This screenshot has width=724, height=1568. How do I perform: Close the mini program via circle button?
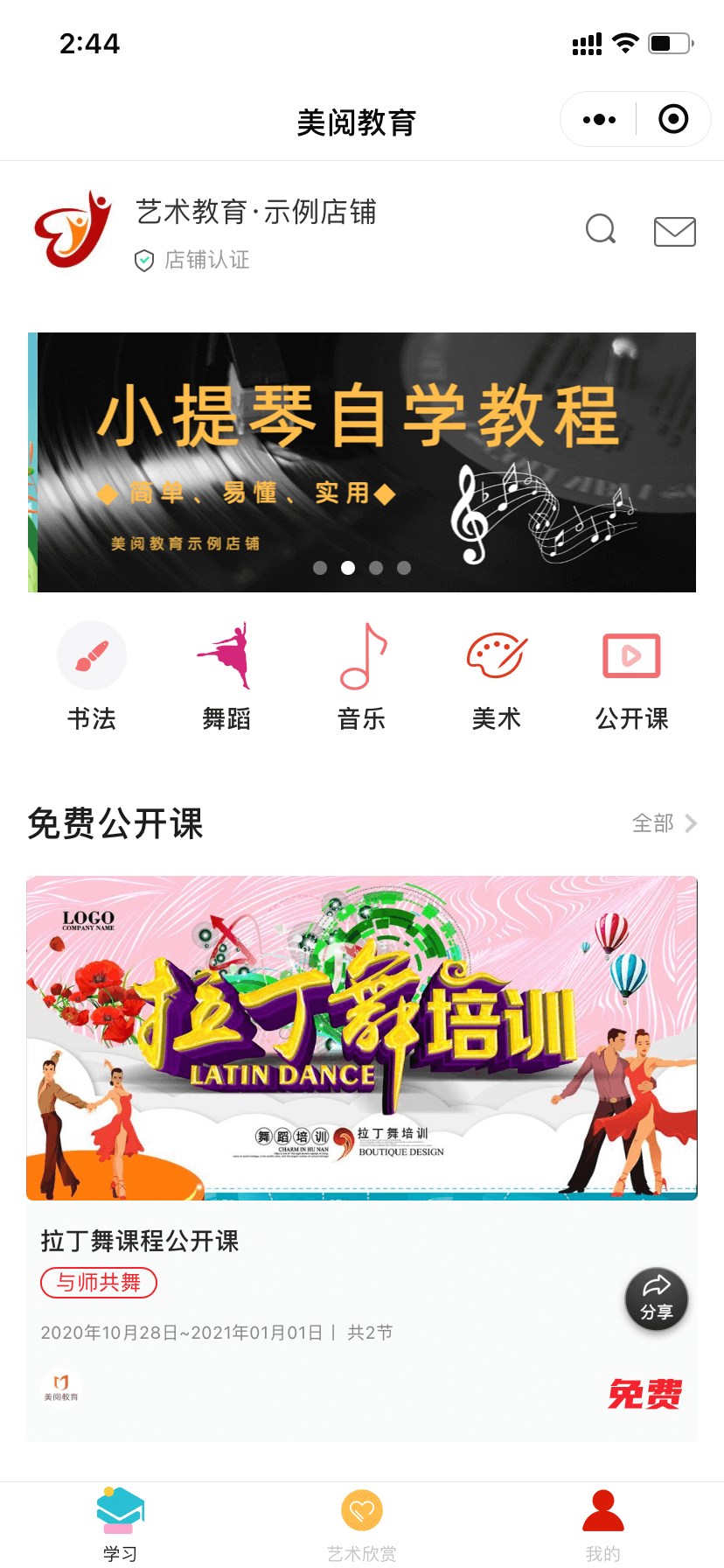(672, 119)
